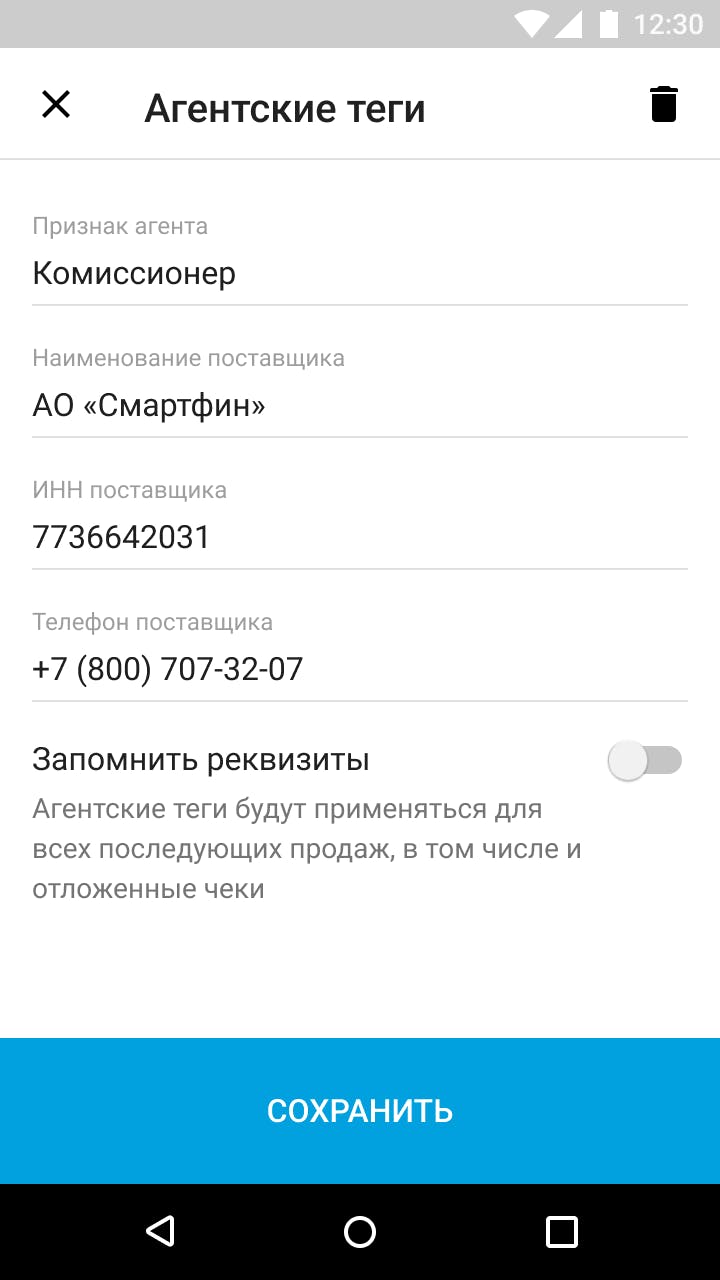The height and width of the screenshot is (1280, 720).
Task: Enable the Запомнить реквизиты switch
Action: (x=645, y=761)
